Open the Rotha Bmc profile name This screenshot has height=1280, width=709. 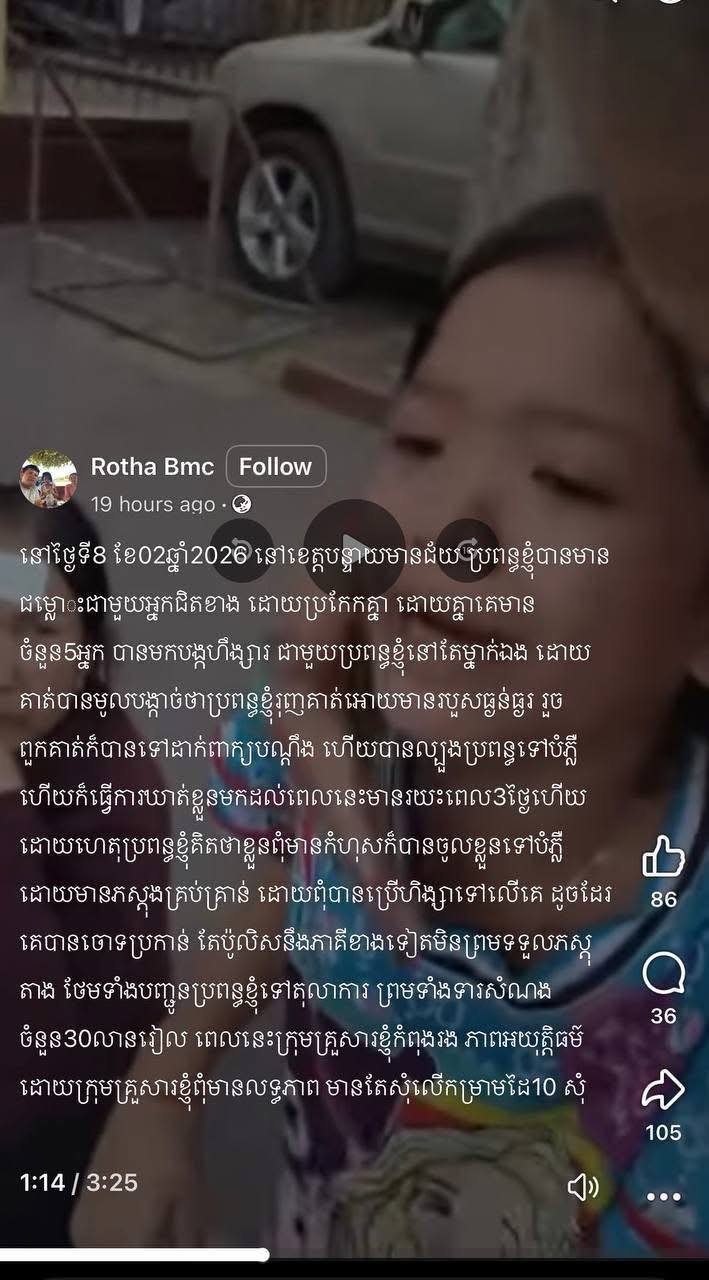[151, 466]
